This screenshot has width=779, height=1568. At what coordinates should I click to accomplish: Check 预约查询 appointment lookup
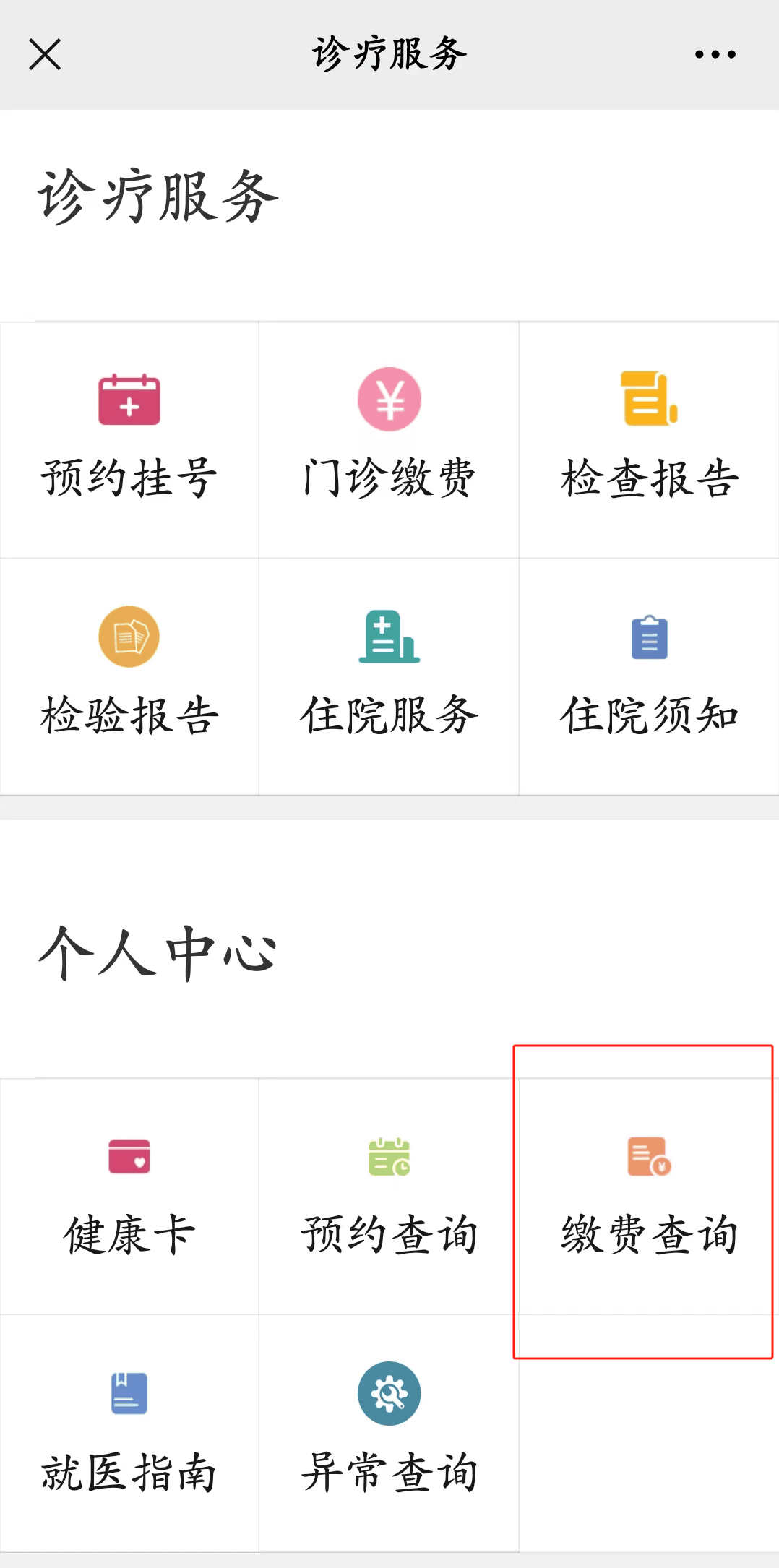point(389,1197)
